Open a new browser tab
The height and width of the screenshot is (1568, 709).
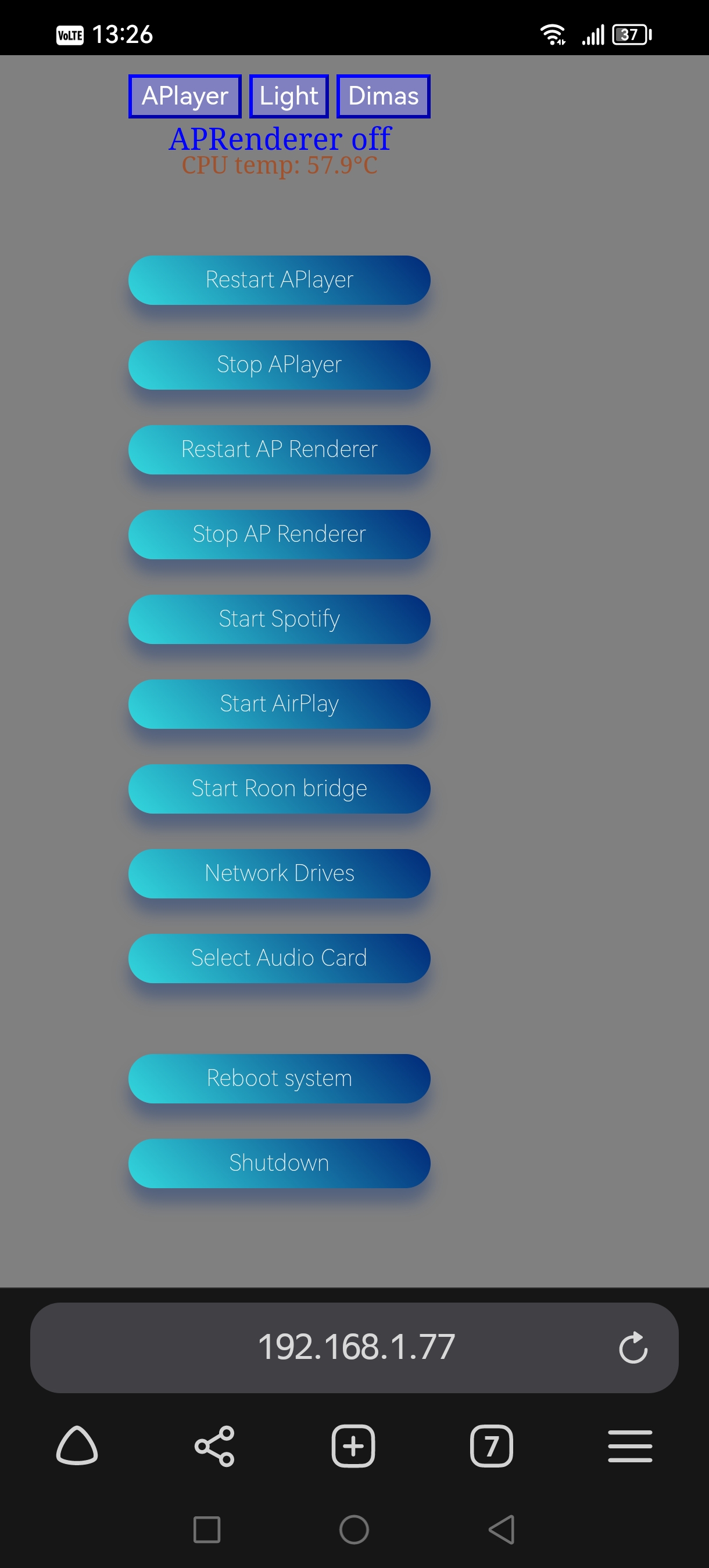click(x=353, y=1445)
